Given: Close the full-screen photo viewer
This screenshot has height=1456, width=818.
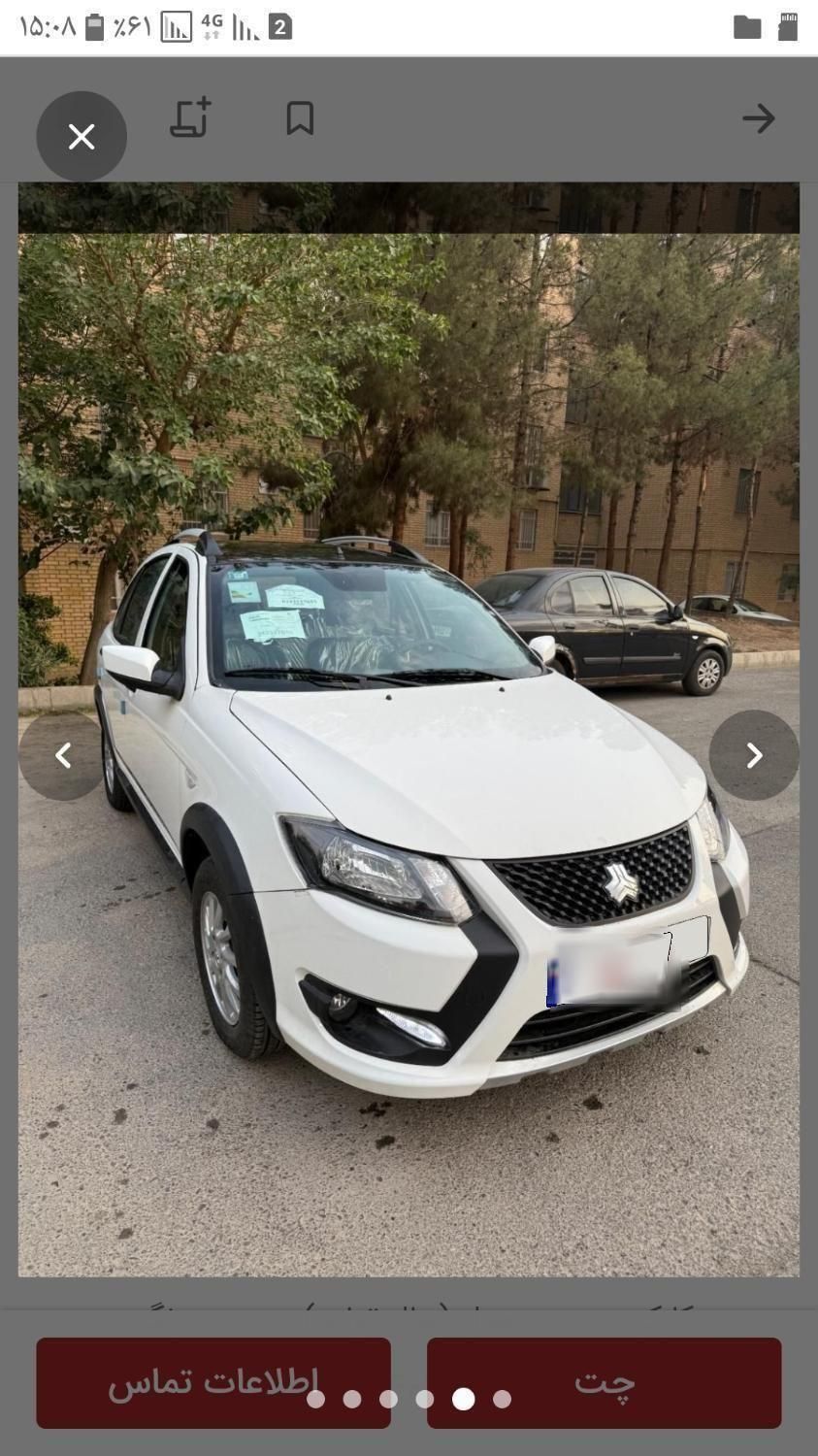Looking at the screenshot, I should pos(82,136).
